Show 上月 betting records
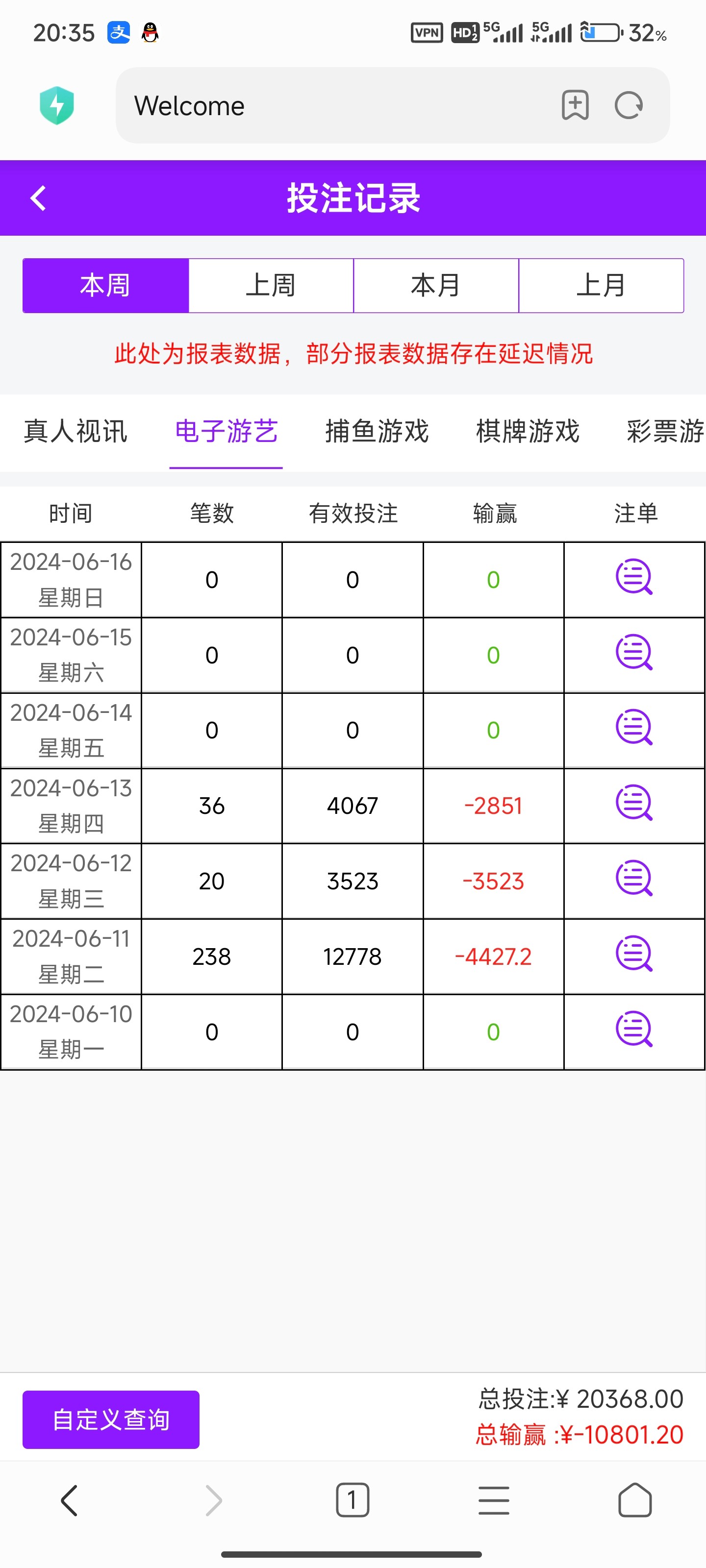706x1568 pixels. tap(601, 286)
